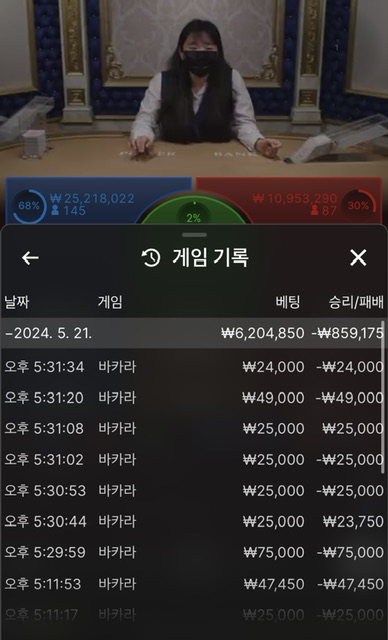Tap the sheet drag handle above 게임 기록
388x640 pixels.
195,235
